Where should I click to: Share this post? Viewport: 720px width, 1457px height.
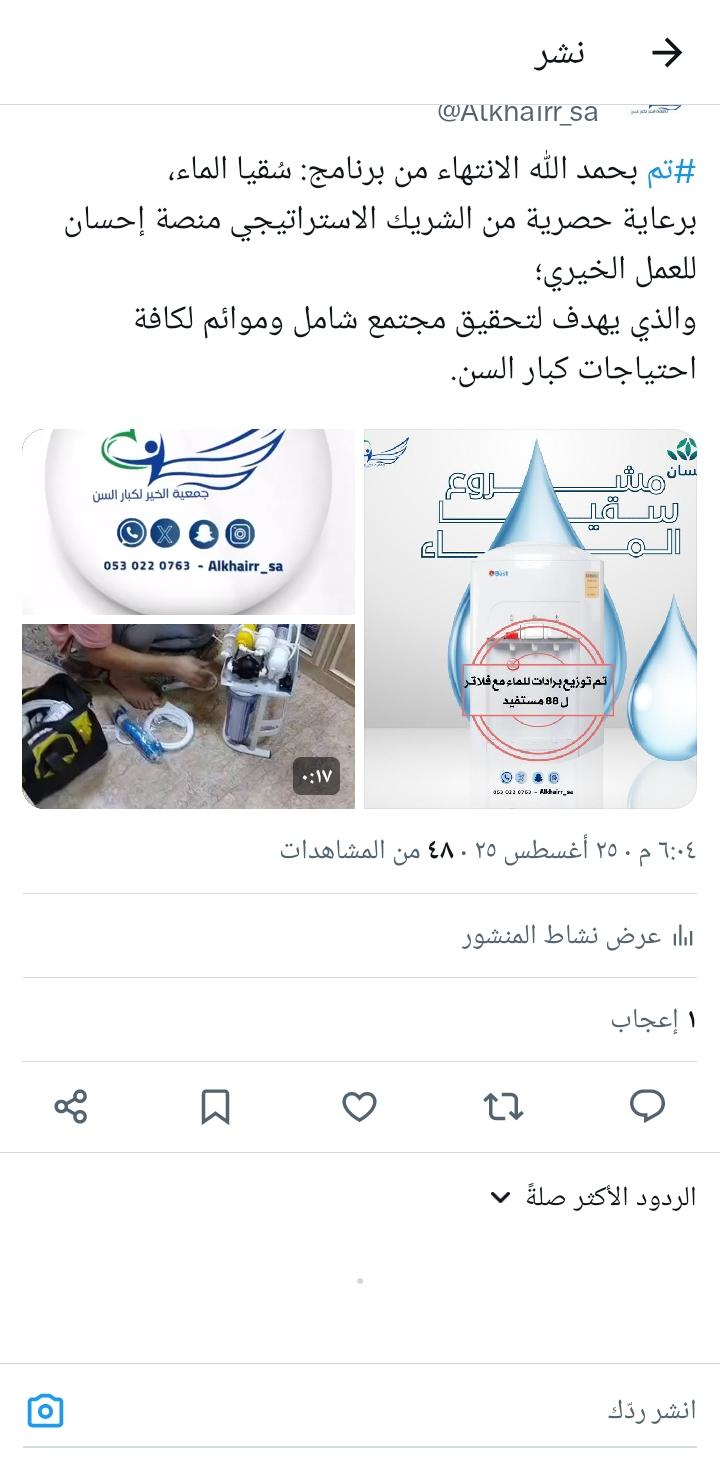coord(71,1106)
